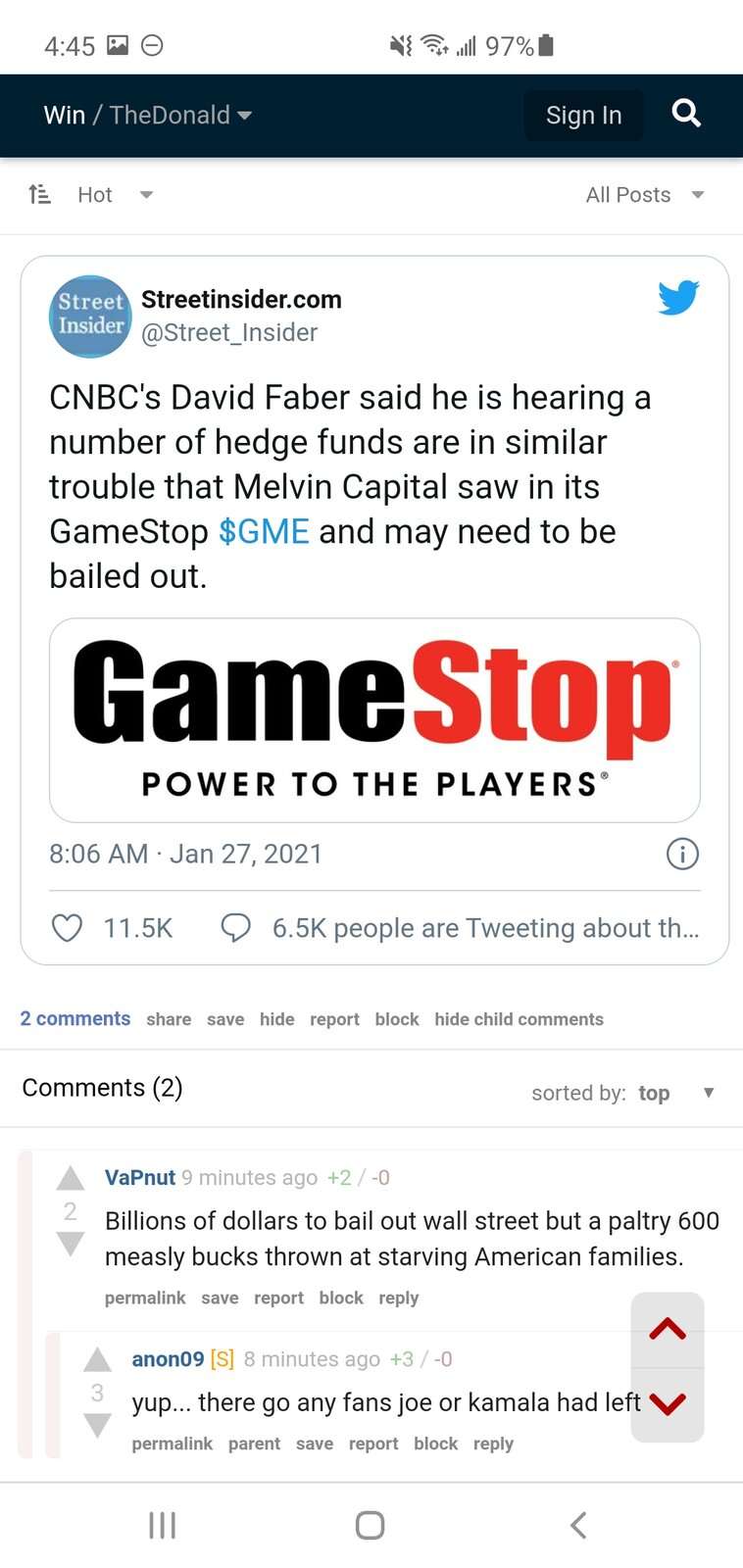
Task: Go back with the system back button
Action: pyautogui.click(x=578, y=1525)
